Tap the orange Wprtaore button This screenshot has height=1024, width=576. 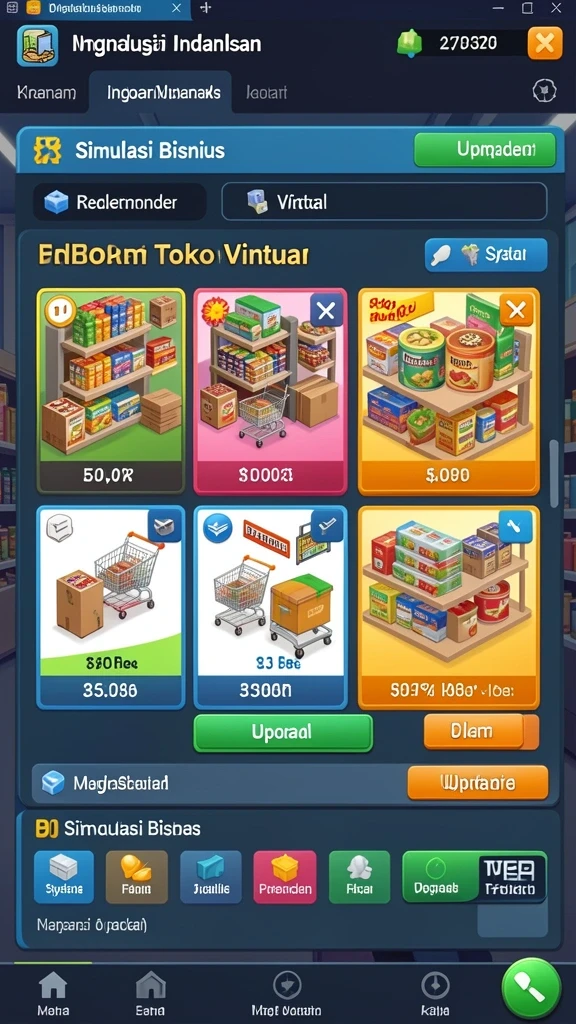point(477,782)
